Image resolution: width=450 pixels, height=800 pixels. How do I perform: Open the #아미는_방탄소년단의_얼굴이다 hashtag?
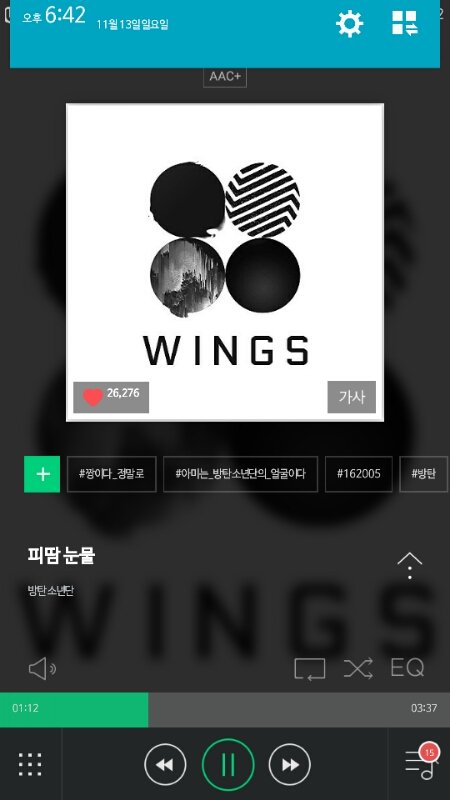point(240,474)
